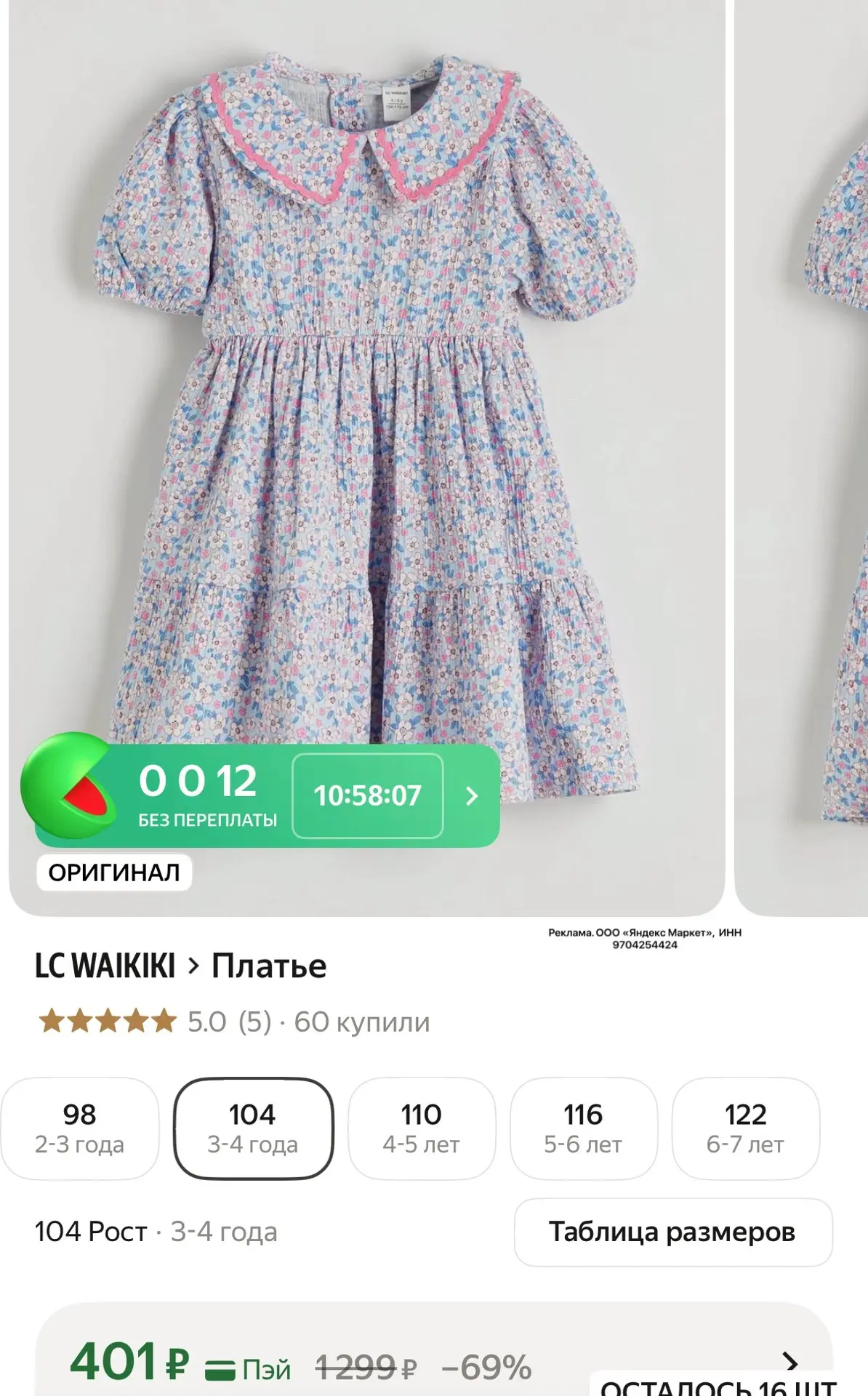Viewport: 868px width, 1396px height.
Task: Open Таблица размеров size chart
Action: pyautogui.click(x=673, y=1232)
